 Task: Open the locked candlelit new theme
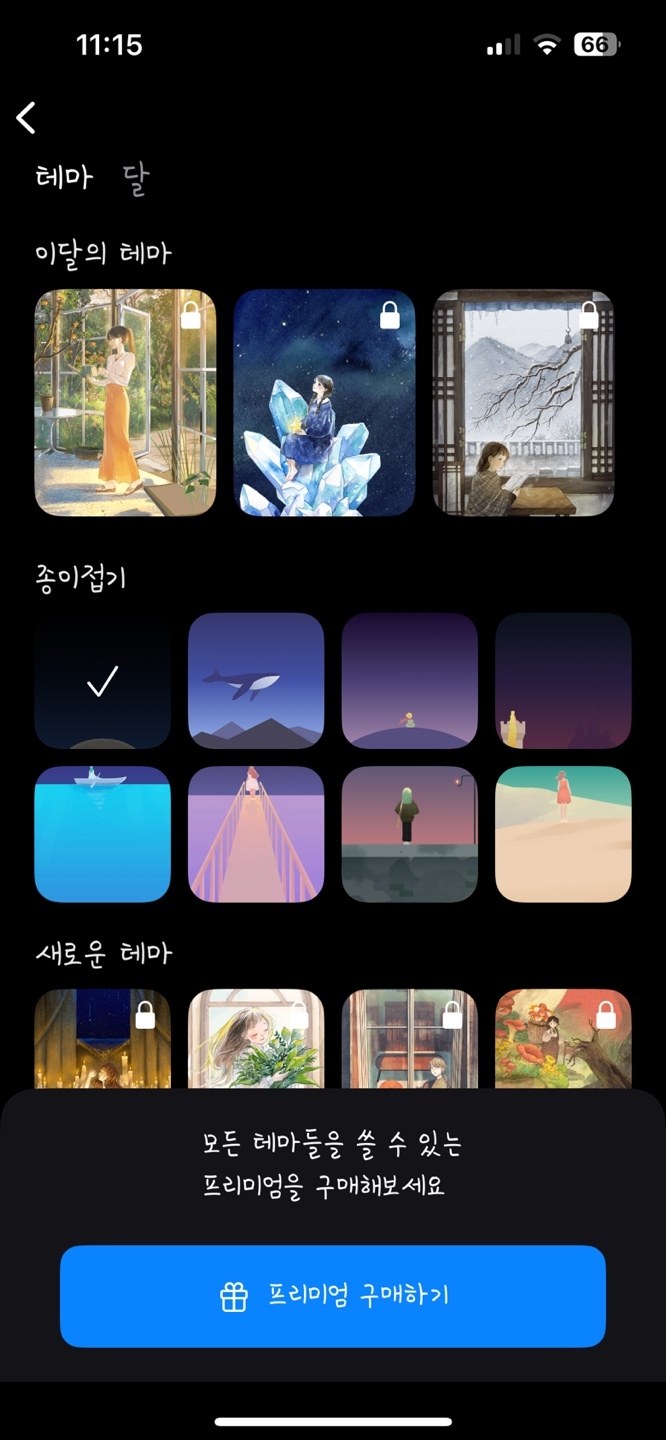coord(103,1038)
